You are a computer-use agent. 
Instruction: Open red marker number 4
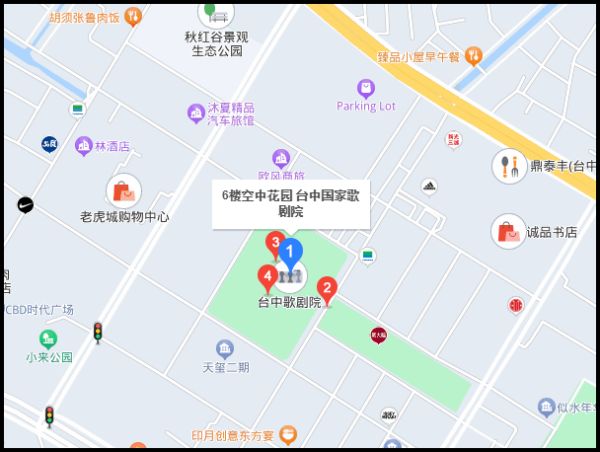pyautogui.click(x=267, y=276)
